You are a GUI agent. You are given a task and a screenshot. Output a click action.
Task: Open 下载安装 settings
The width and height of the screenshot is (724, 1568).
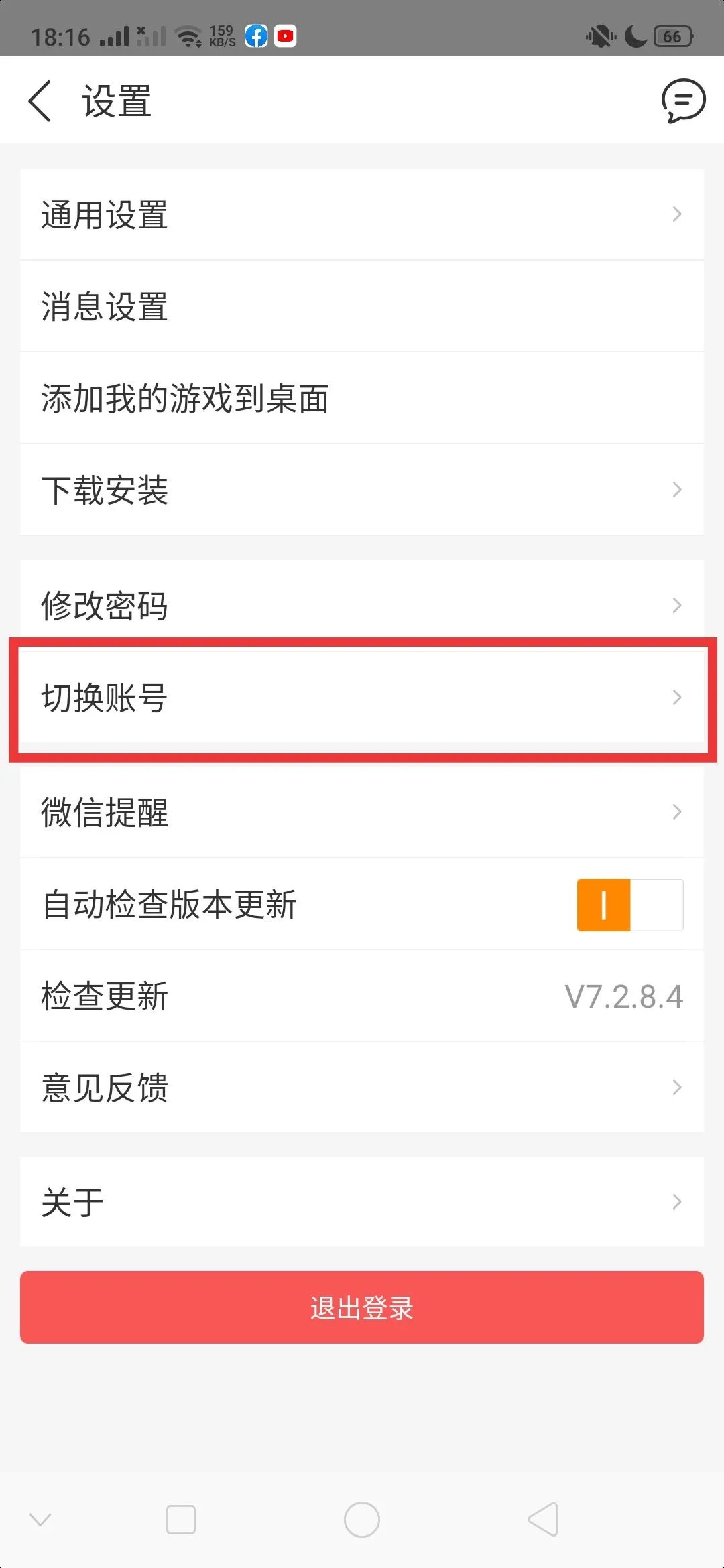(x=362, y=490)
